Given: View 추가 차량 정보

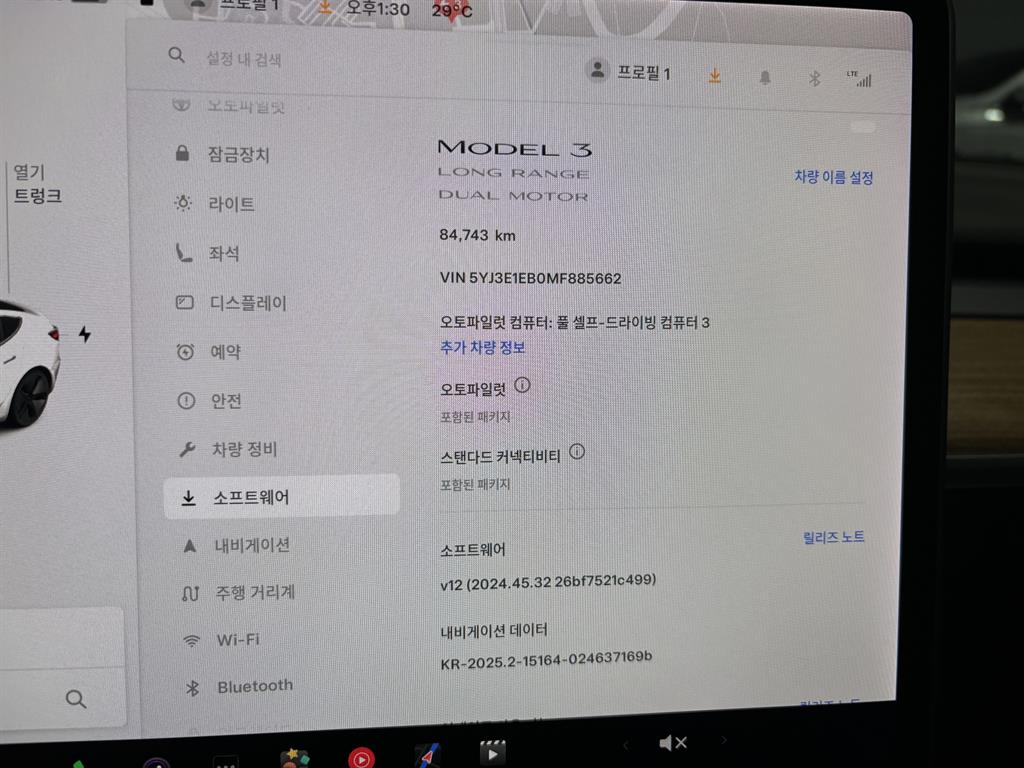Looking at the screenshot, I should coord(483,348).
